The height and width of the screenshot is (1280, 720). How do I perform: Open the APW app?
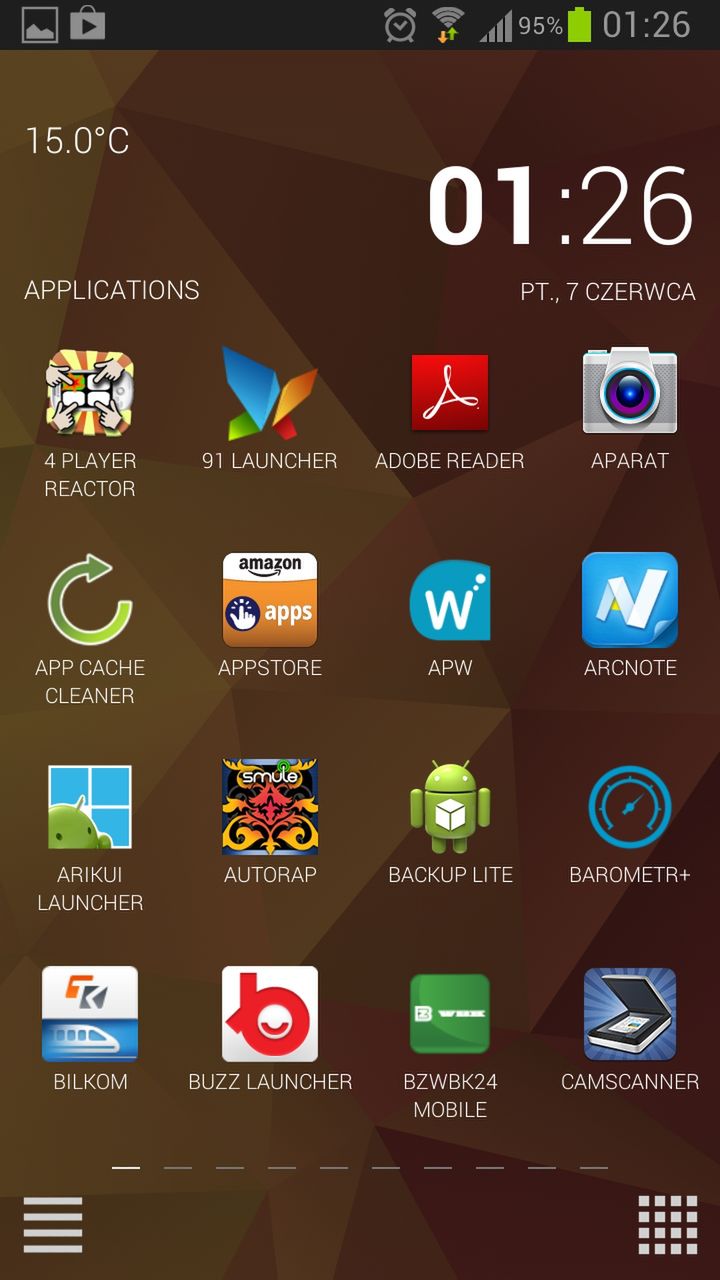click(450, 600)
